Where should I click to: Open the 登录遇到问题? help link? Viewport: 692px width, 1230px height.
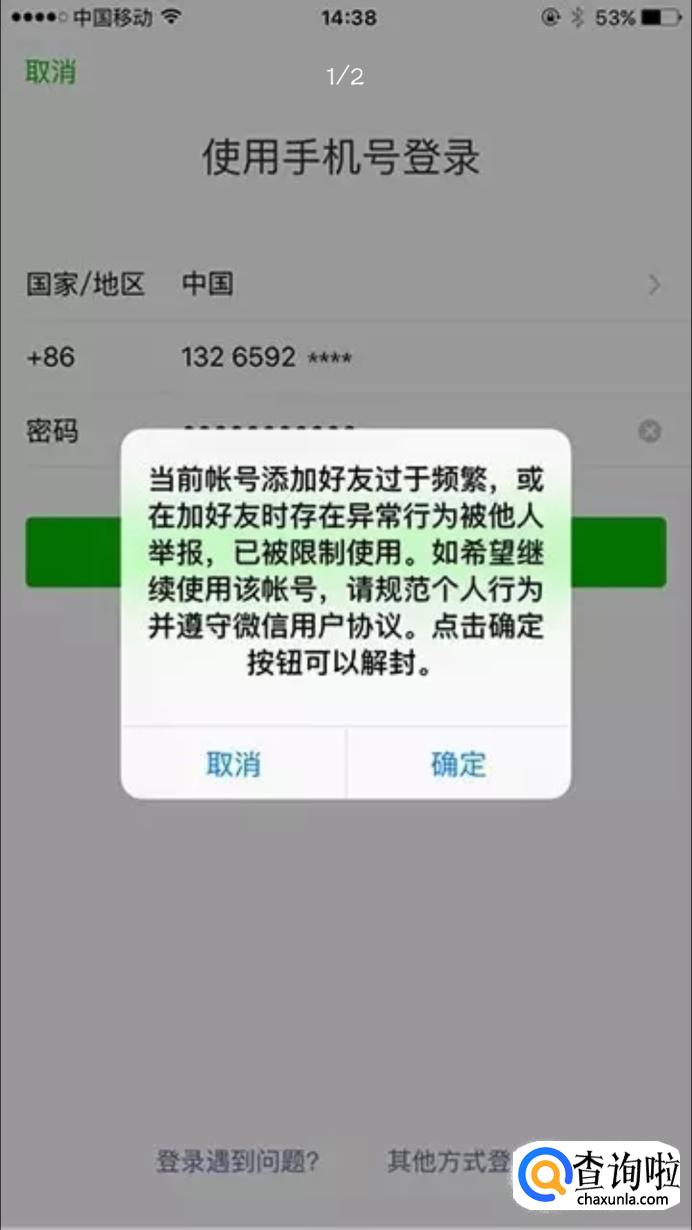point(237,1162)
